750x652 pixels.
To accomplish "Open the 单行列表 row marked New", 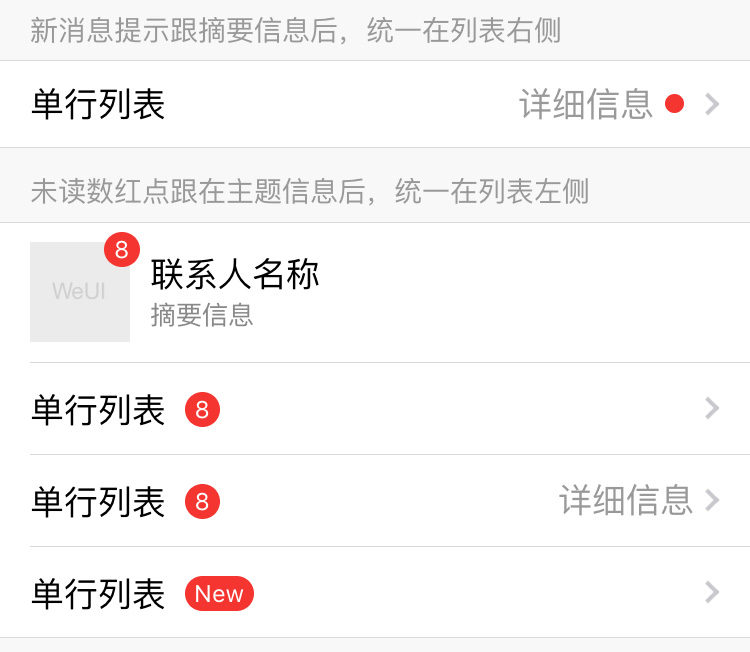I will tap(375, 592).
